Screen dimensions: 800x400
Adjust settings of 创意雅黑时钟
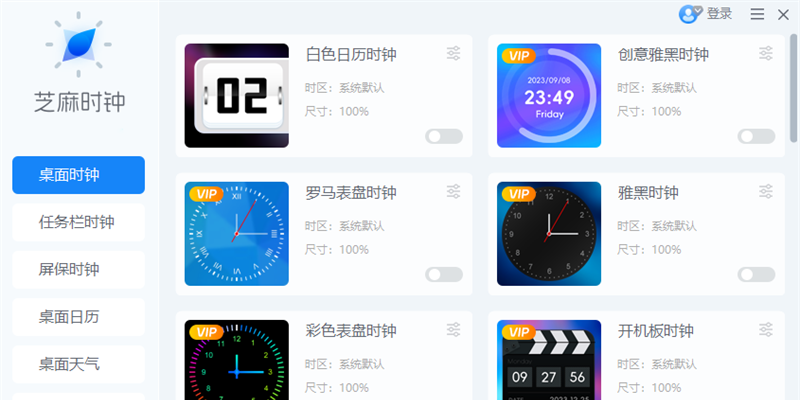[766, 53]
